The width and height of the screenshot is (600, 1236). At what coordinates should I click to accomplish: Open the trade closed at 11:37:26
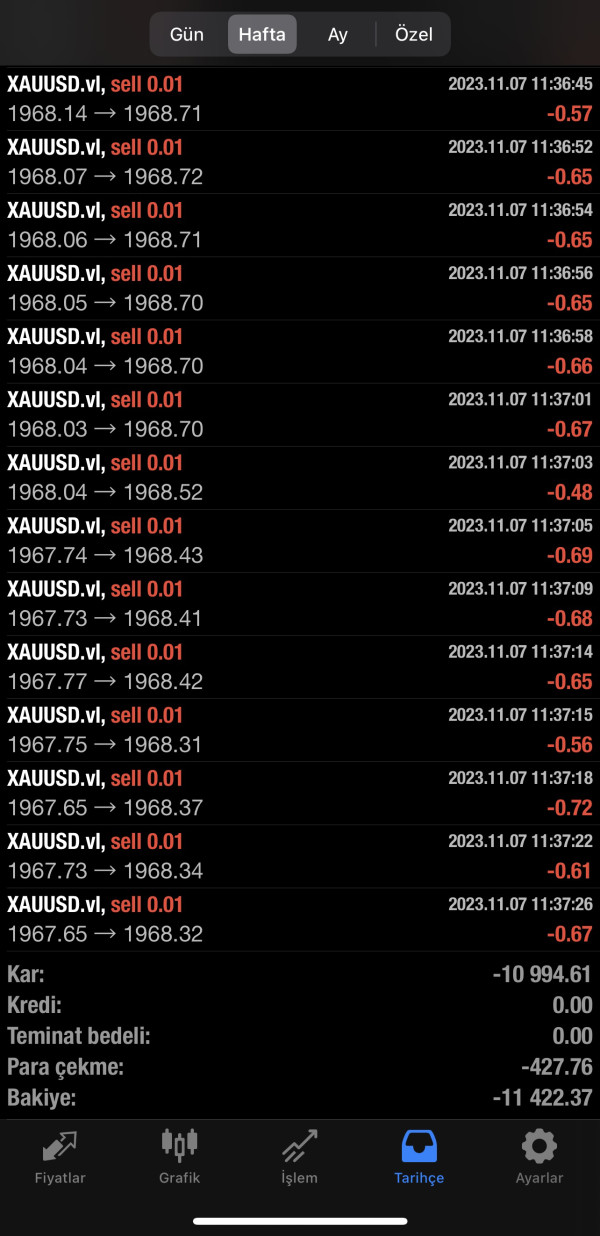tap(300, 918)
